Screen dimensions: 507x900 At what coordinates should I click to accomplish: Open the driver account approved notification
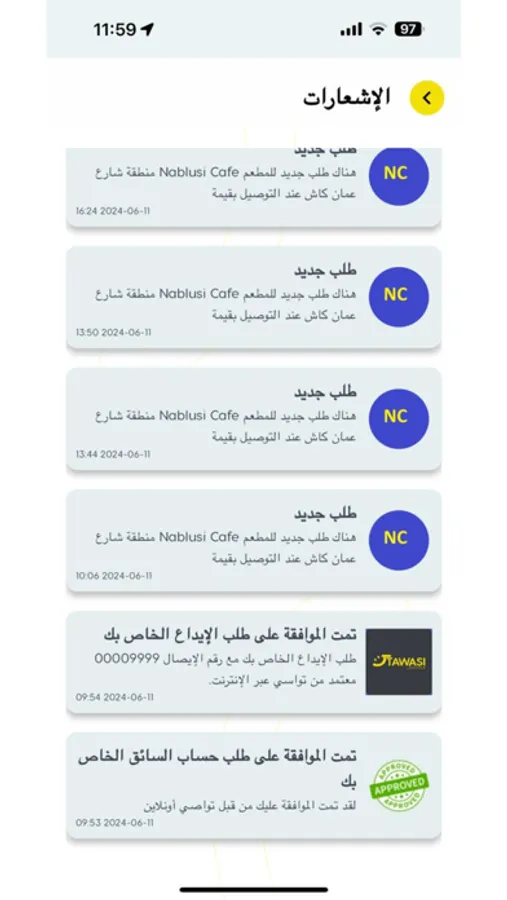coord(254,785)
